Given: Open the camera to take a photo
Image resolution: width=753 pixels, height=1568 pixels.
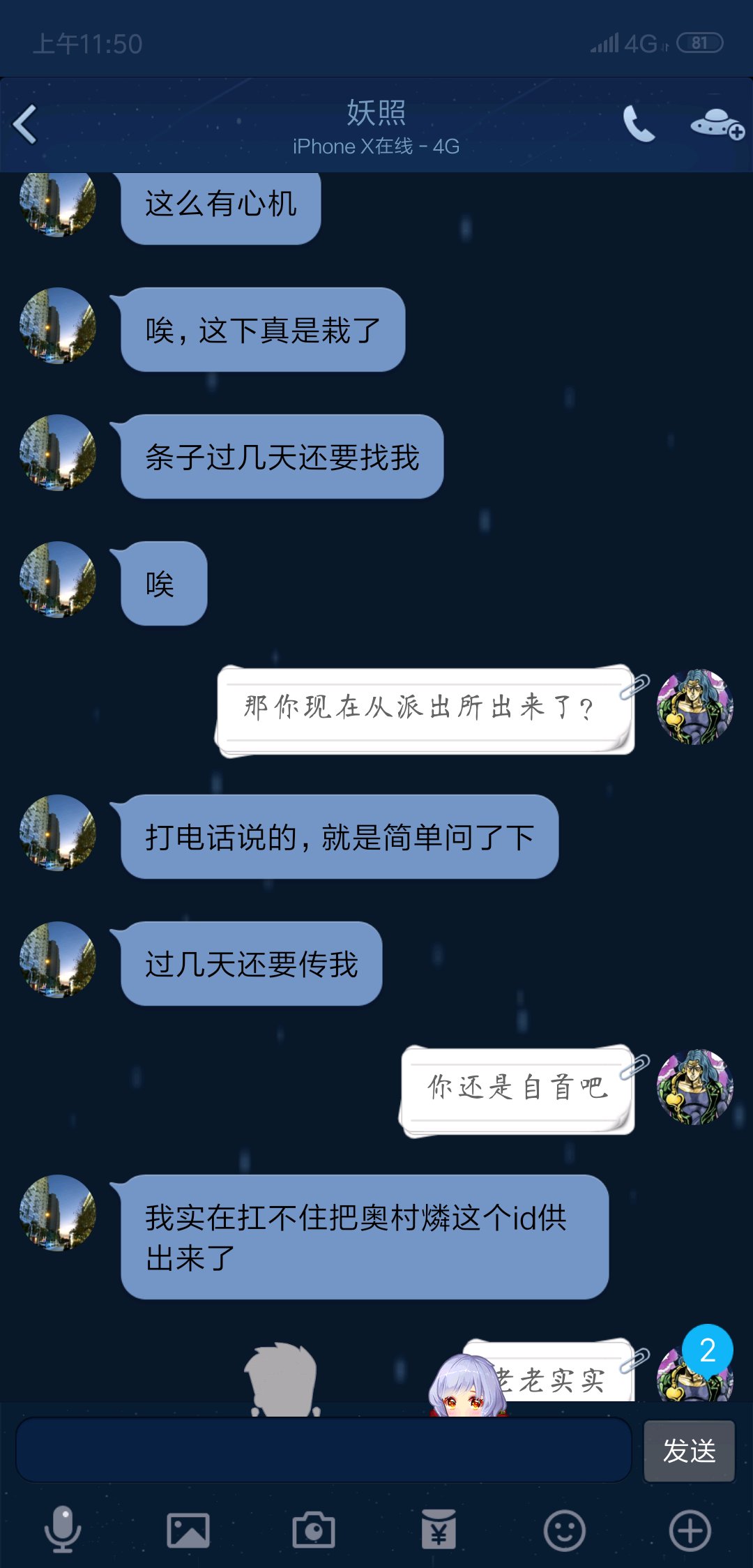Looking at the screenshot, I should (x=314, y=1530).
